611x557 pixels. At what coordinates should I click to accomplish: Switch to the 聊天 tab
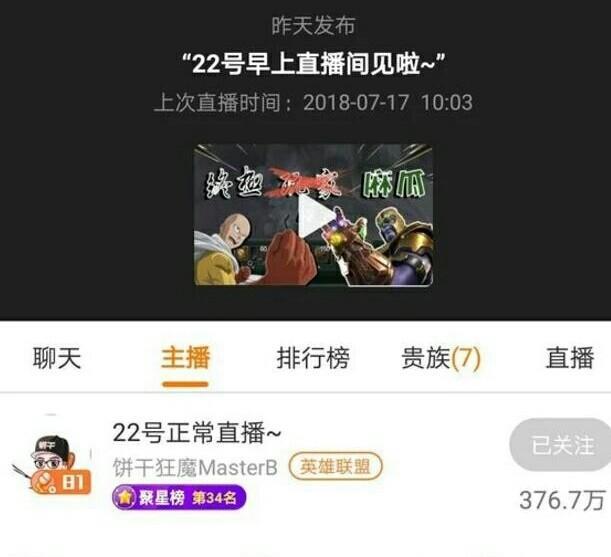57,359
